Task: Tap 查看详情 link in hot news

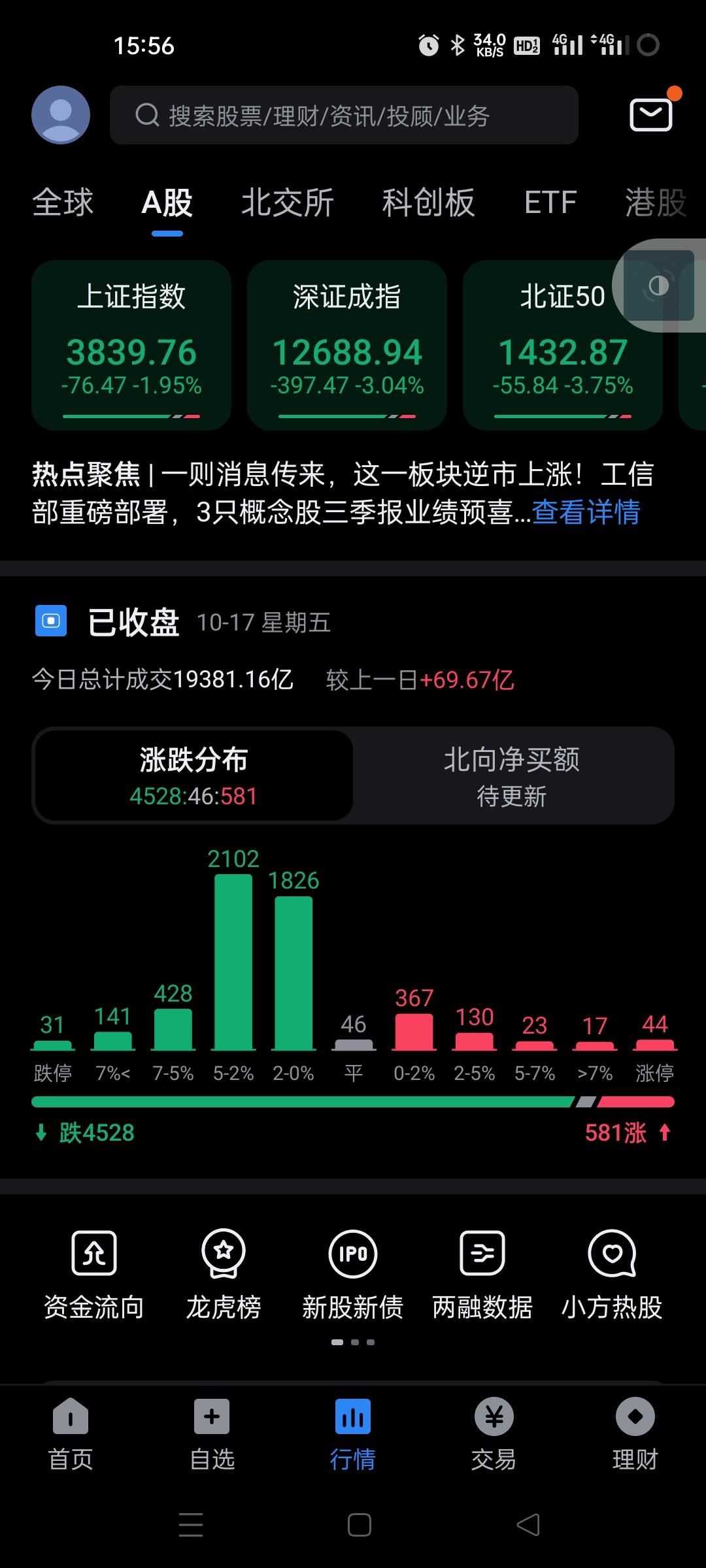Action: (586, 512)
